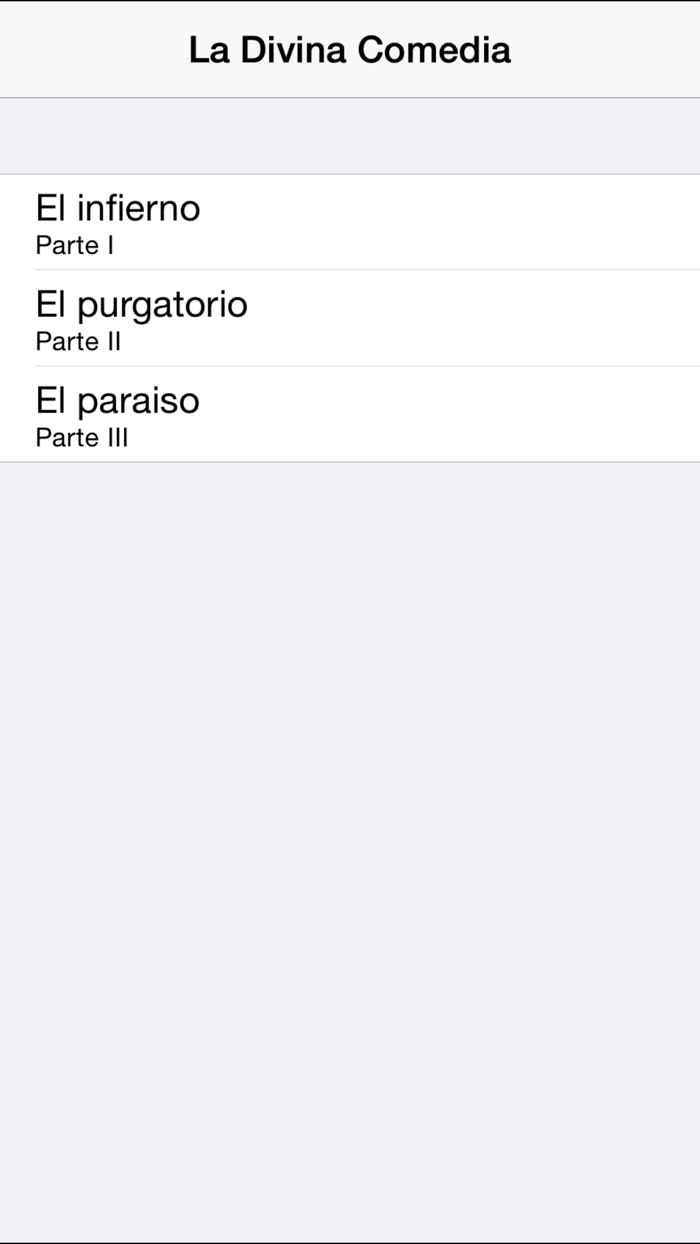Select the El purgatorio row
This screenshot has height=1244, width=700.
[x=350, y=318]
